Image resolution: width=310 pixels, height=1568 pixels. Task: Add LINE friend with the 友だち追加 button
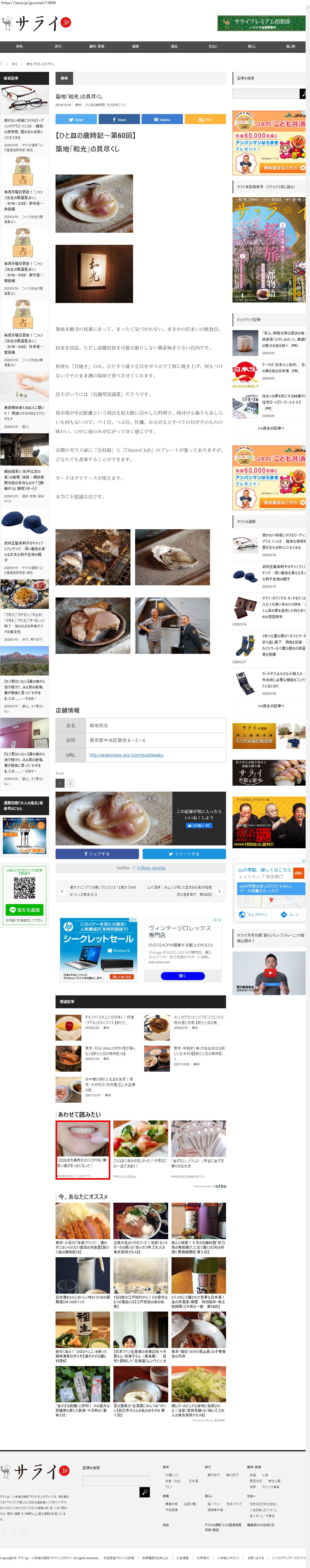tap(24, 910)
